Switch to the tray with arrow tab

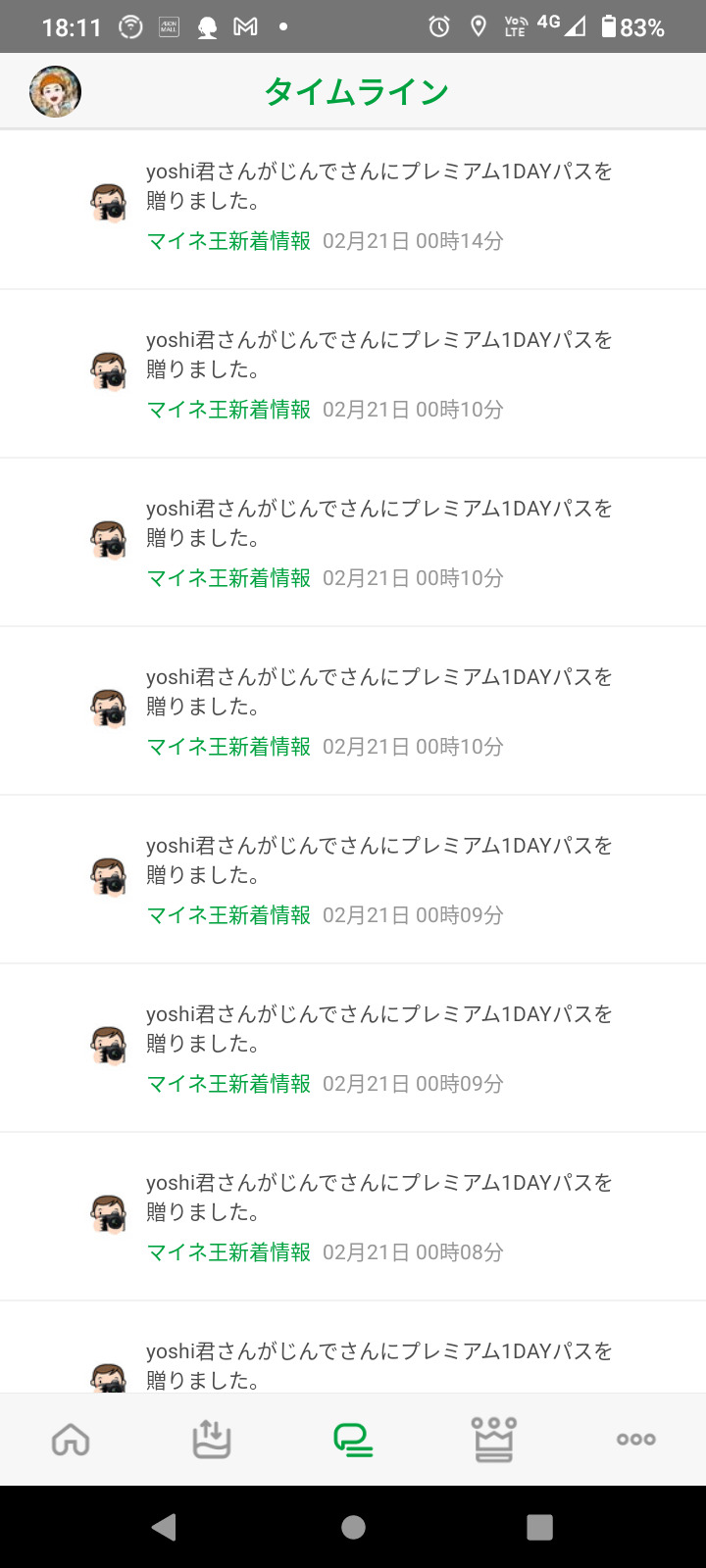(x=211, y=1440)
